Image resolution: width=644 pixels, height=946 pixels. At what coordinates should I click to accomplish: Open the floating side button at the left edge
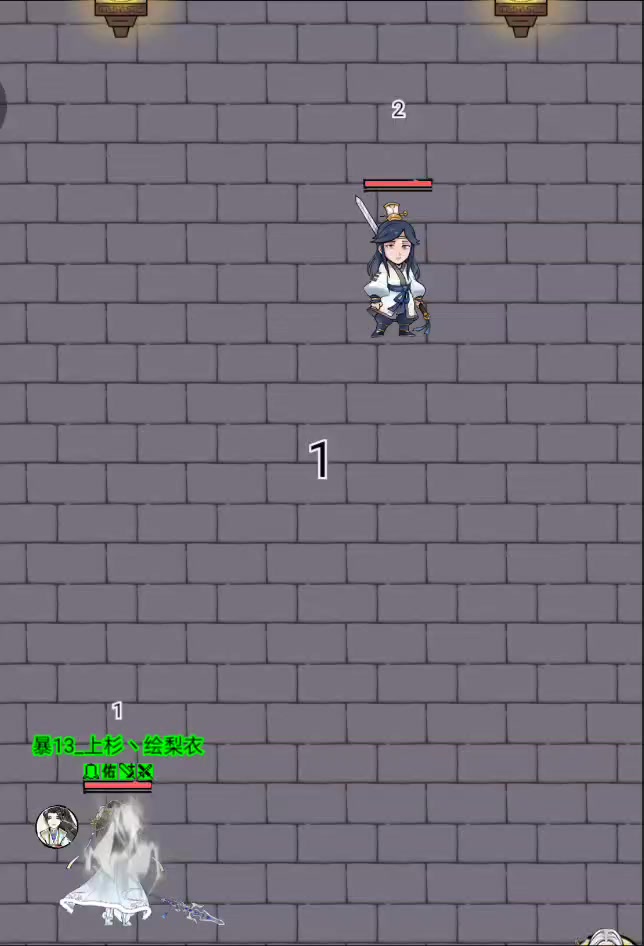[3, 104]
